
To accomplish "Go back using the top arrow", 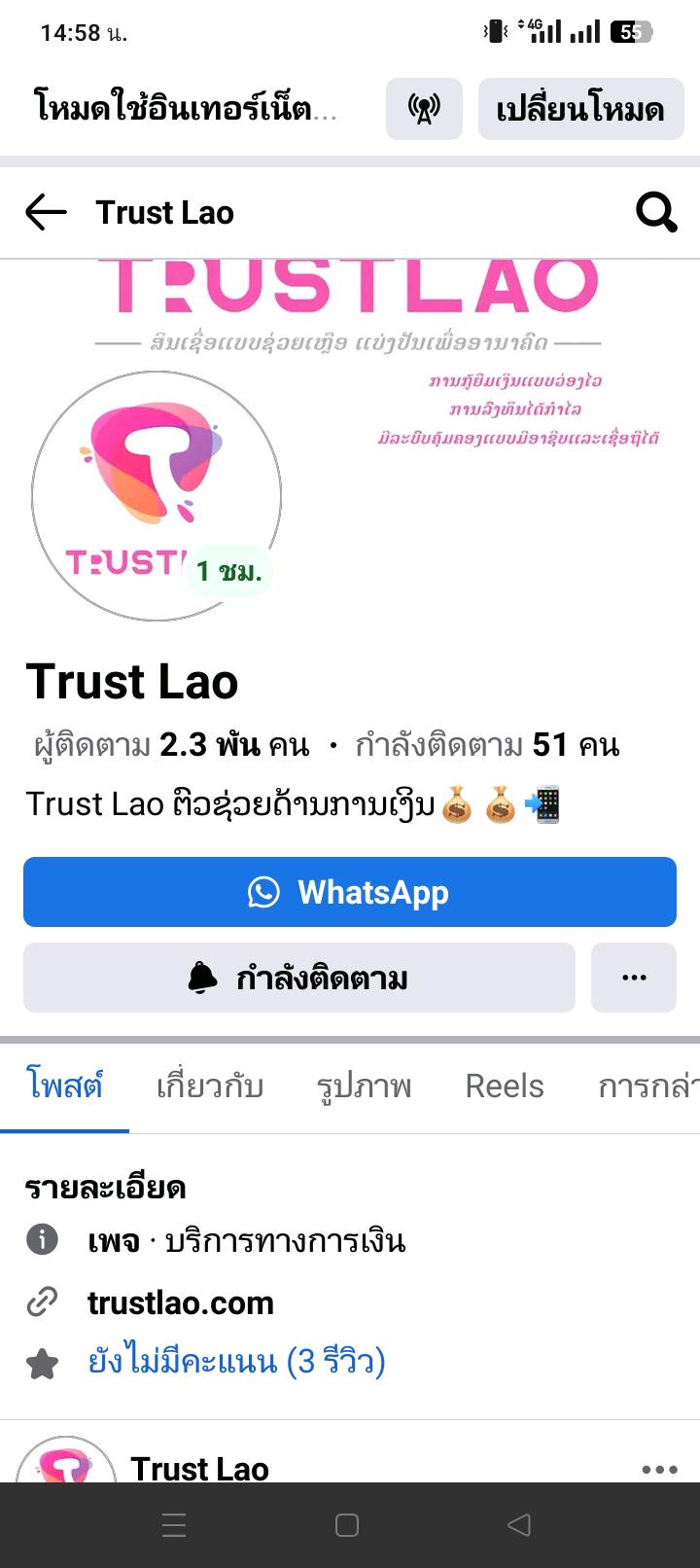I will tap(46, 212).
